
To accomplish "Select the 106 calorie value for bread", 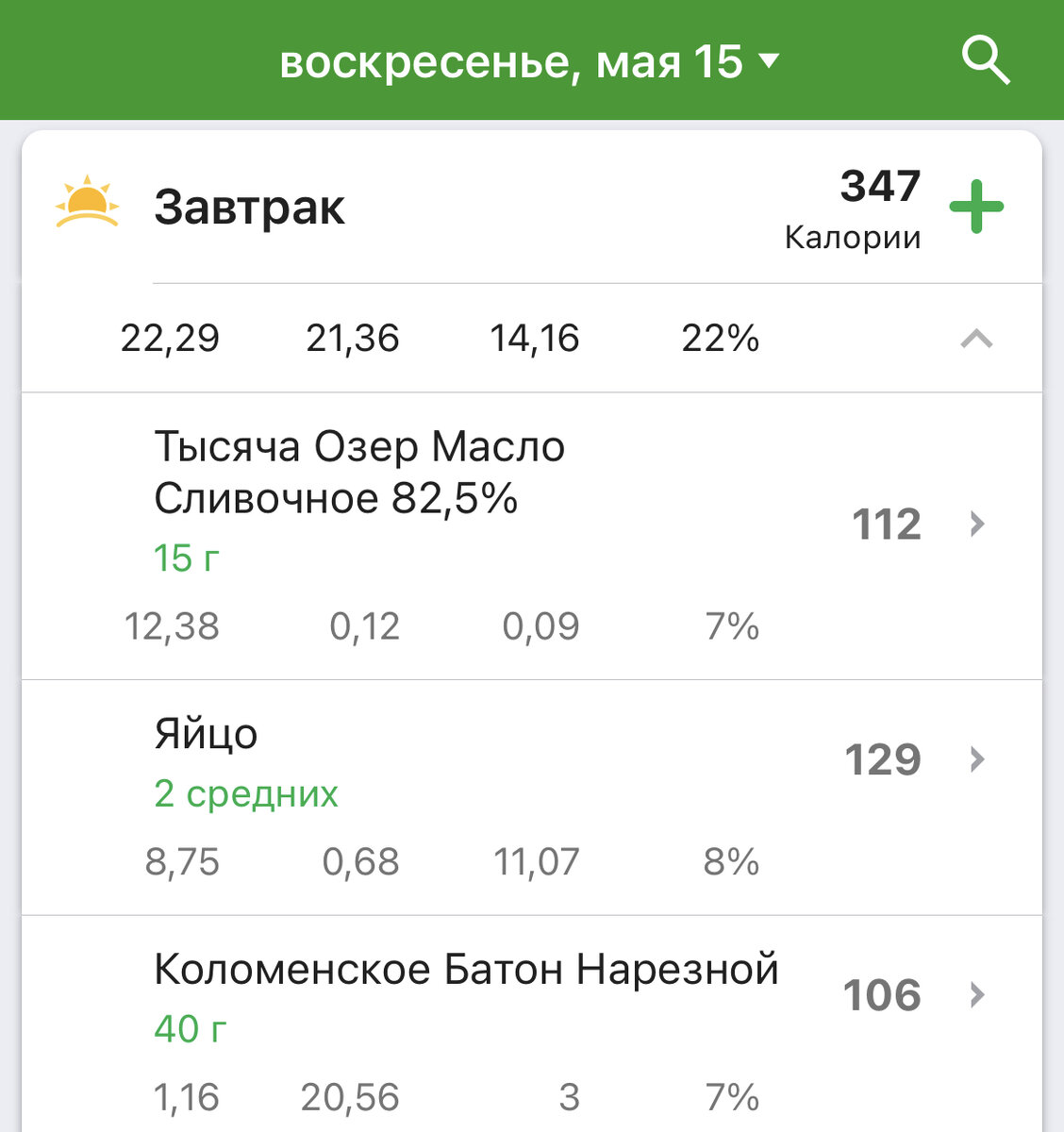I will click(883, 993).
